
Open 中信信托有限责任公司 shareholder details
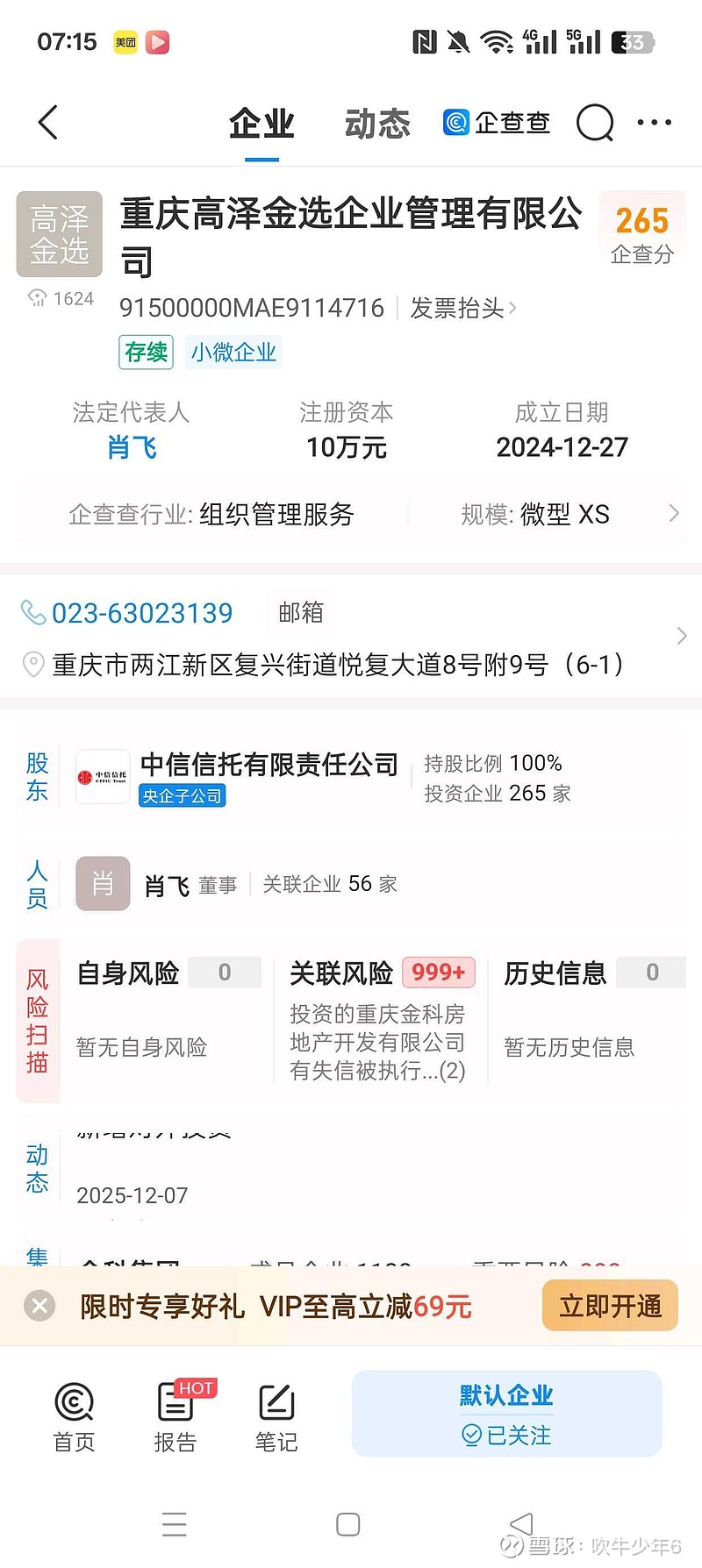269,764
